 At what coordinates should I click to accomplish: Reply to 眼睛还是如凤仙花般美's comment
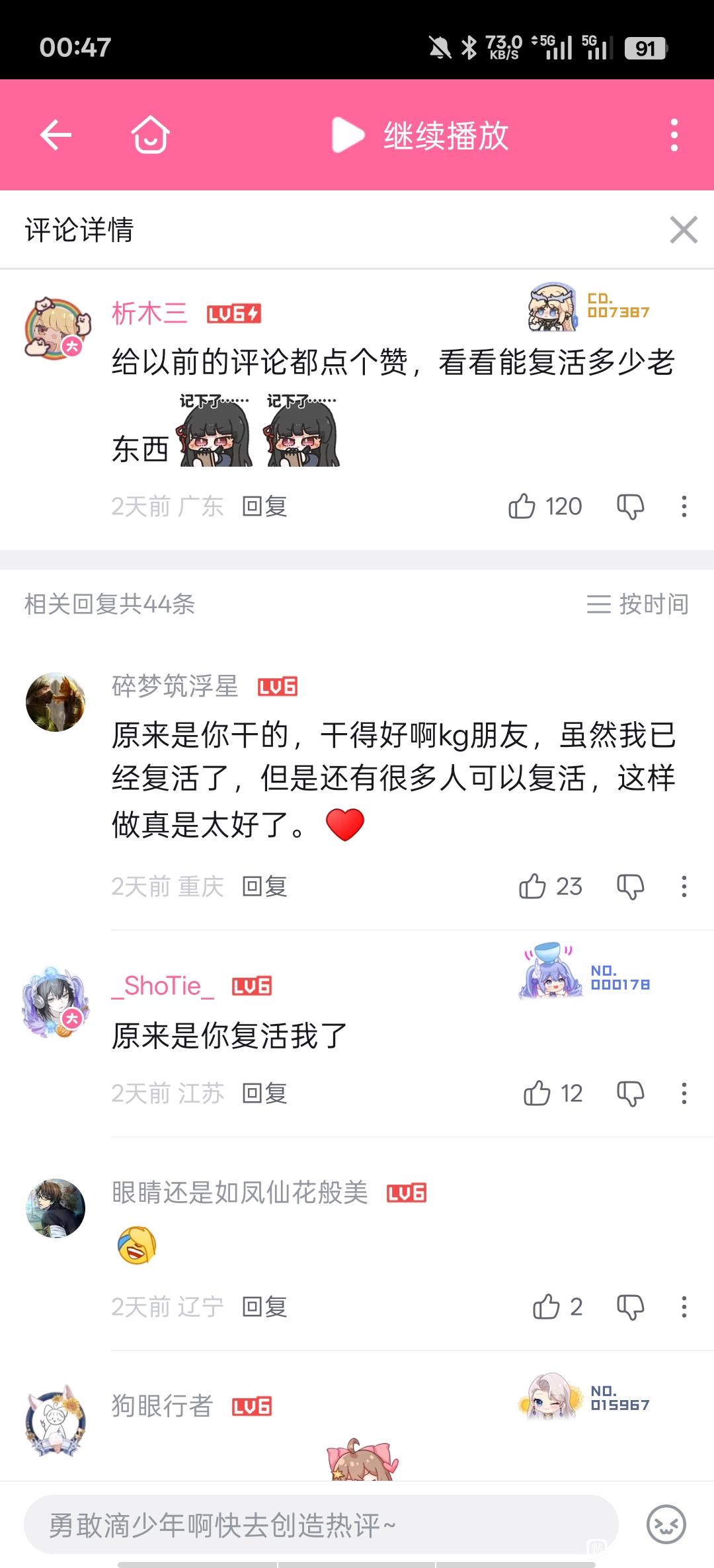tap(264, 1307)
